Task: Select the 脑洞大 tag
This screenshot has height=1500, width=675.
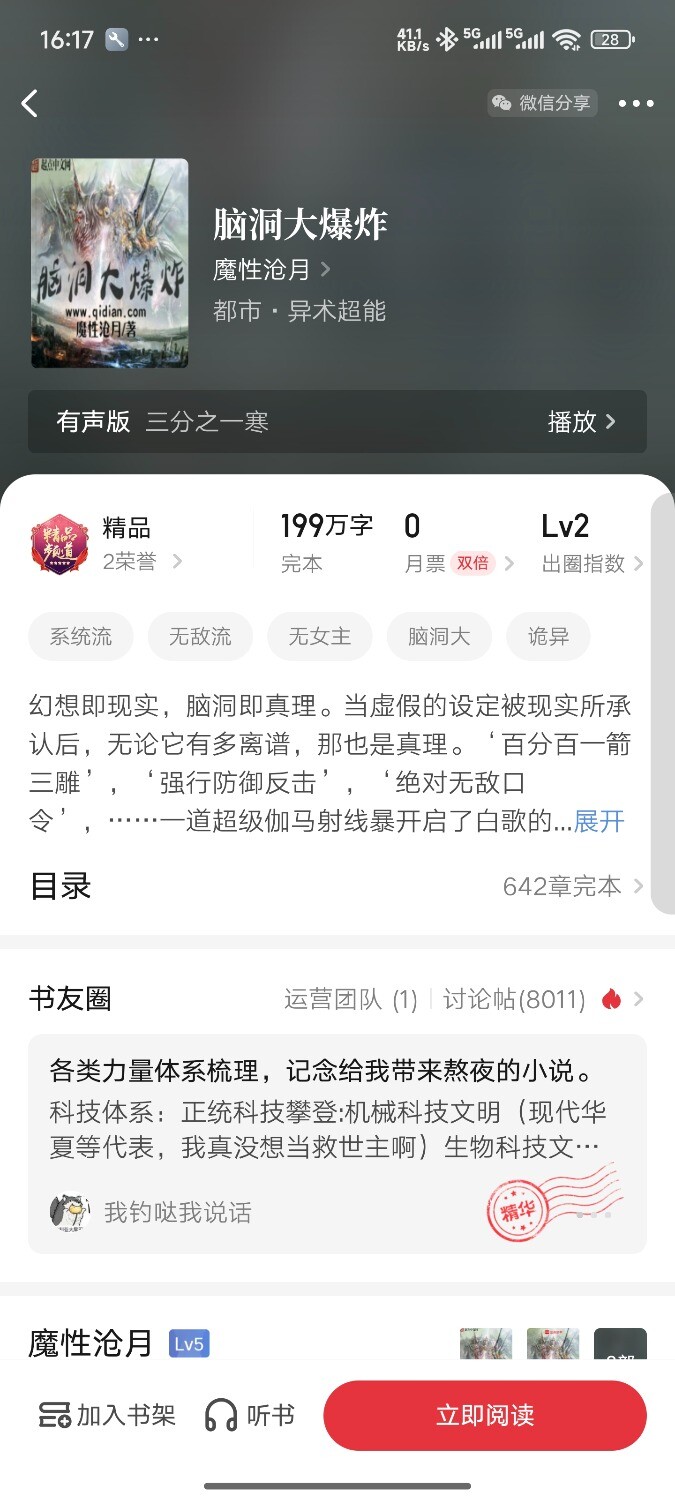Action: click(439, 637)
